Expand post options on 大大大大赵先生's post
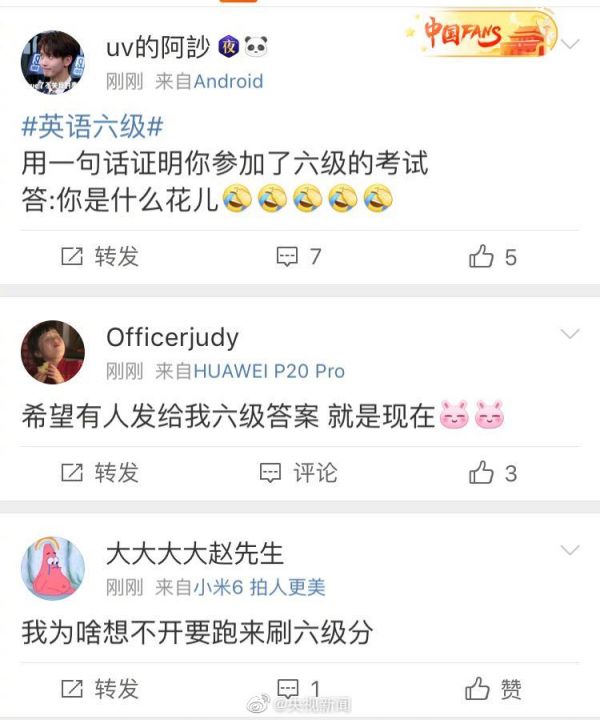The height and width of the screenshot is (720, 600). [570, 551]
